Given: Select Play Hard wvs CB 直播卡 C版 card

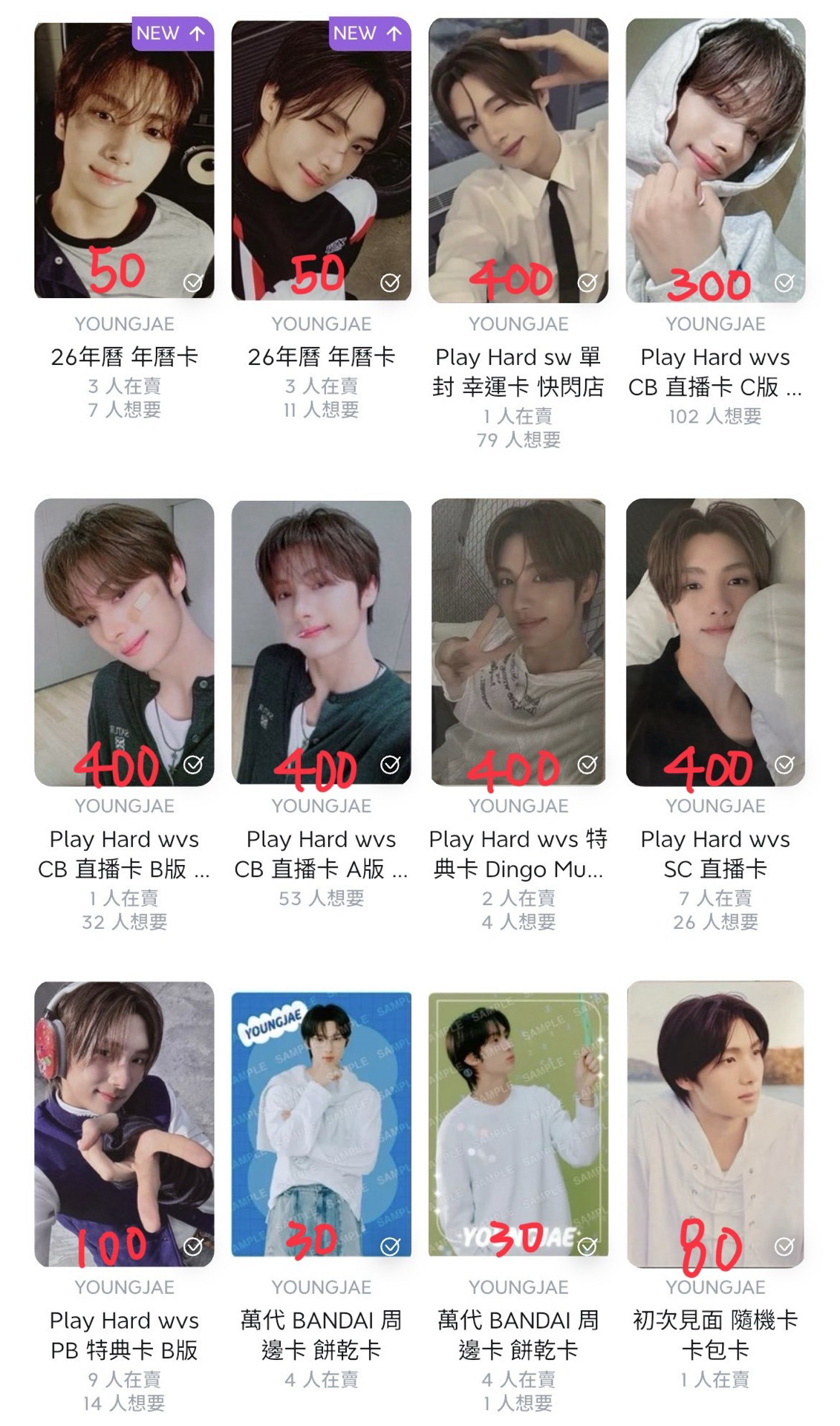Looking at the screenshot, I should (x=715, y=161).
